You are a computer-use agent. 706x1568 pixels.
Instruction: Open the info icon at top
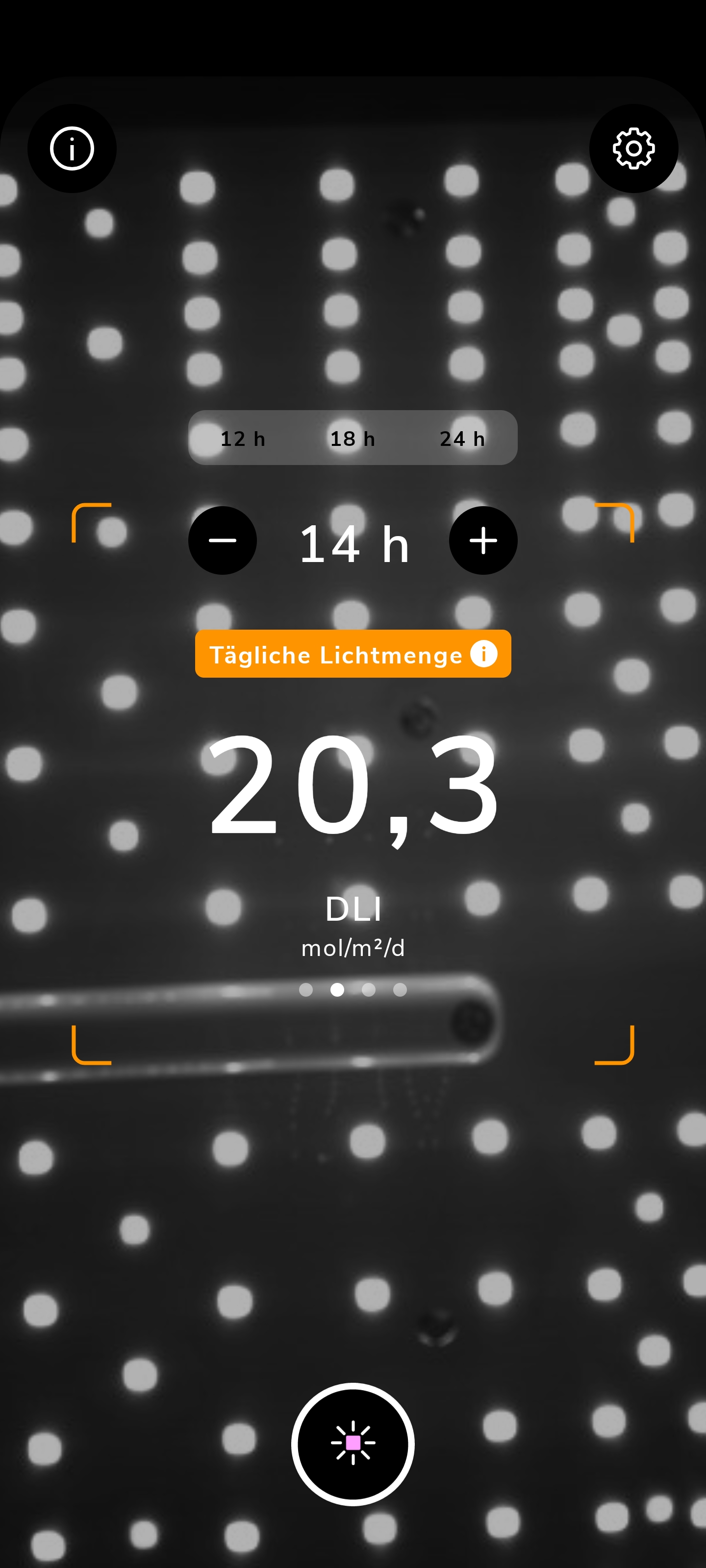(72, 148)
